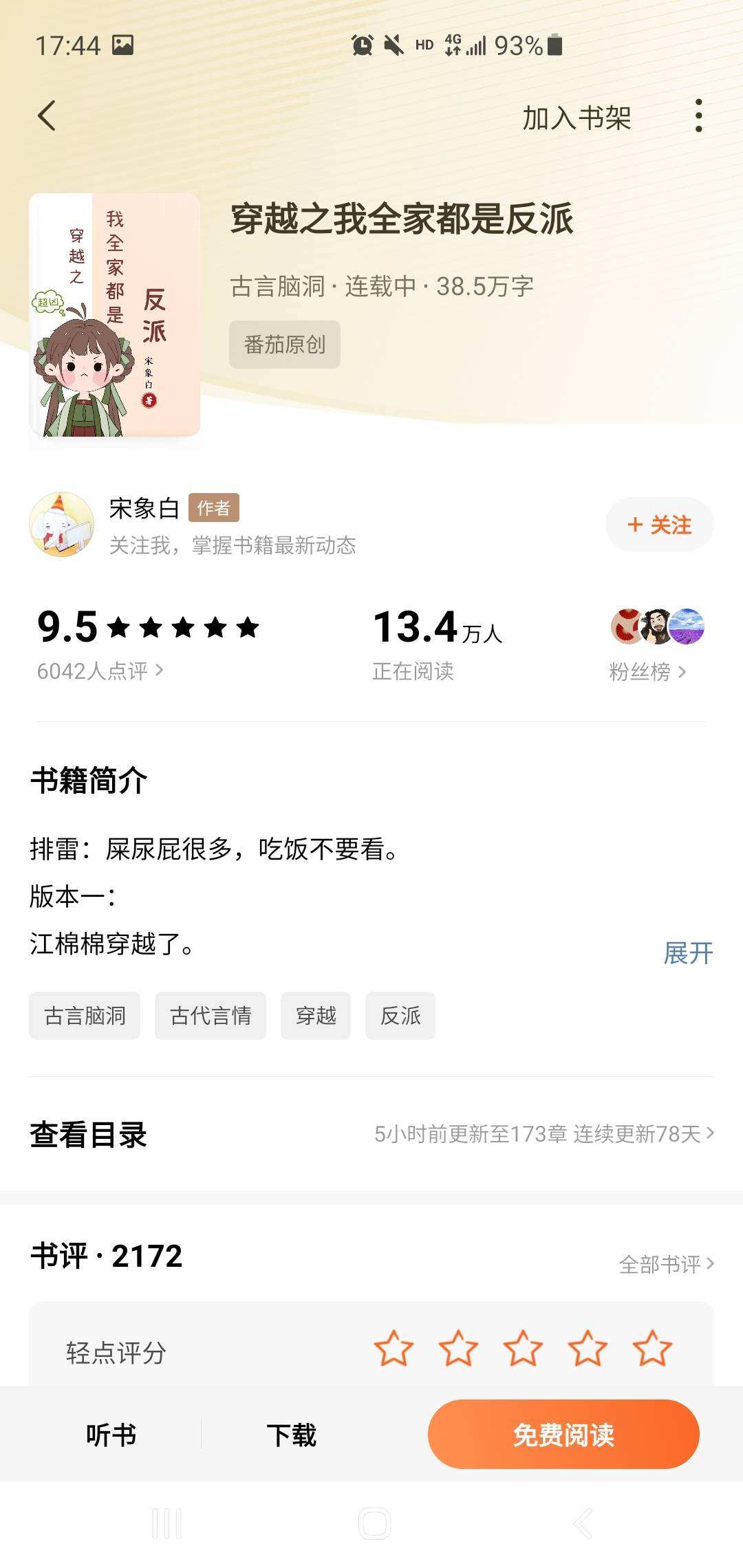743x1568 pixels.
Task: Tap 下载 to download the book
Action: [291, 1435]
